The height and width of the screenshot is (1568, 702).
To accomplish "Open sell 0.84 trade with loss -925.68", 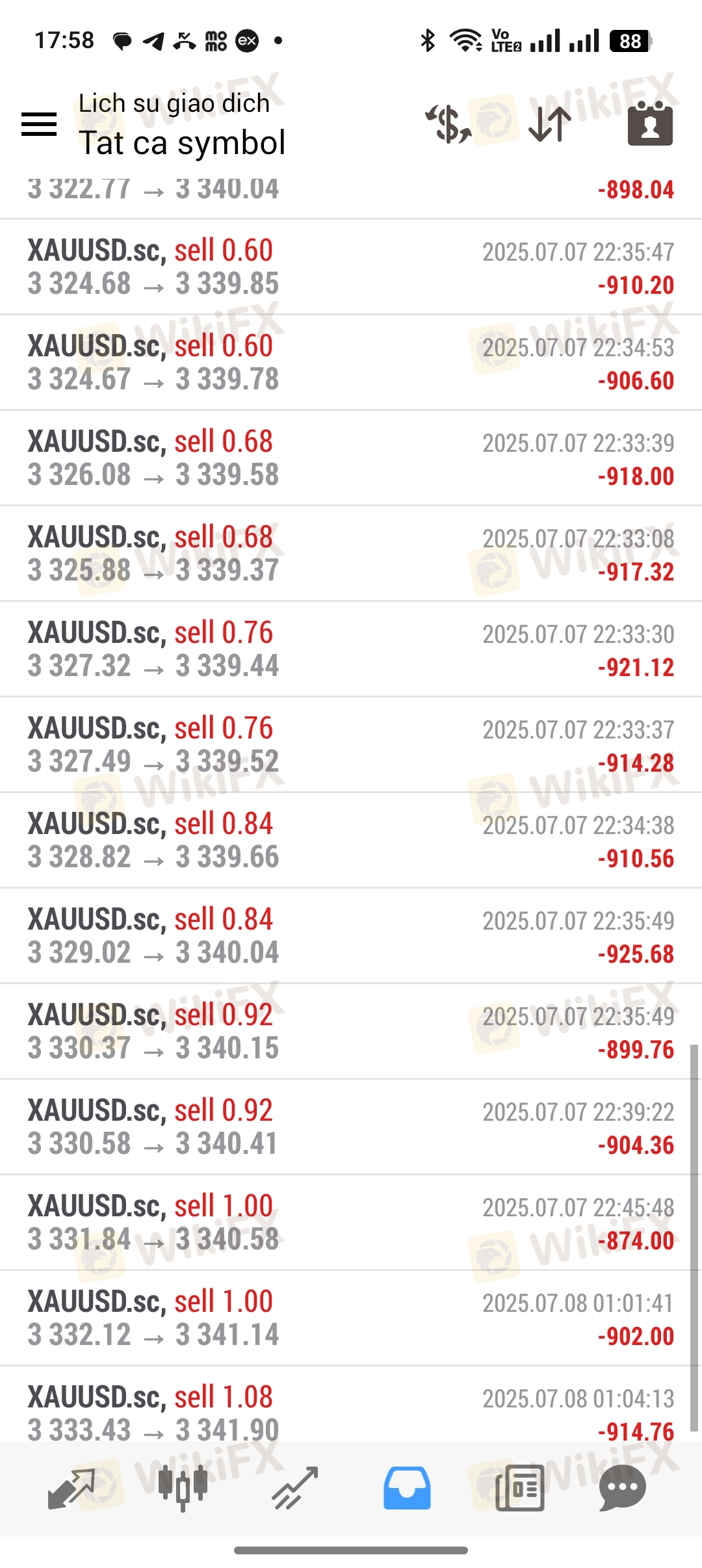I will point(351,936).
